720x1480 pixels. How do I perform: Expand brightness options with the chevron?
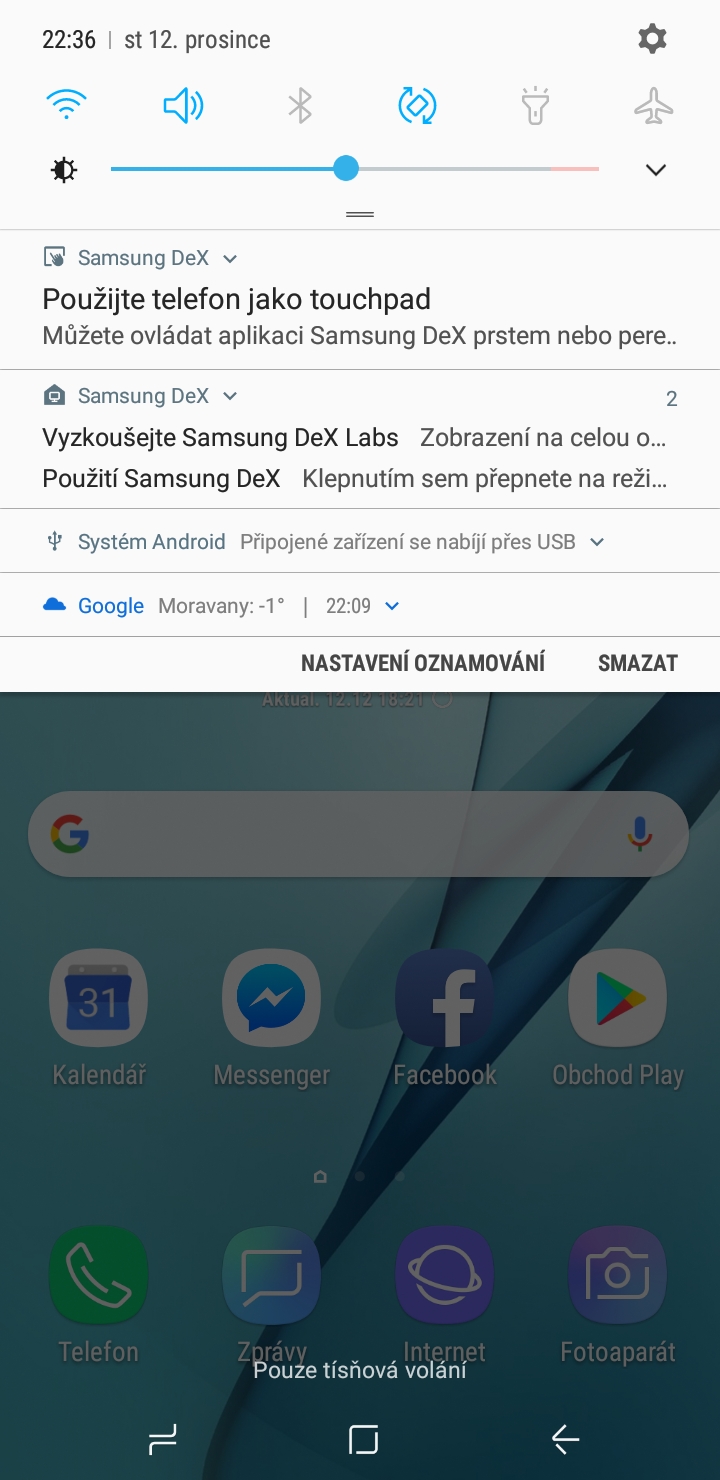(x=656, y=170)
